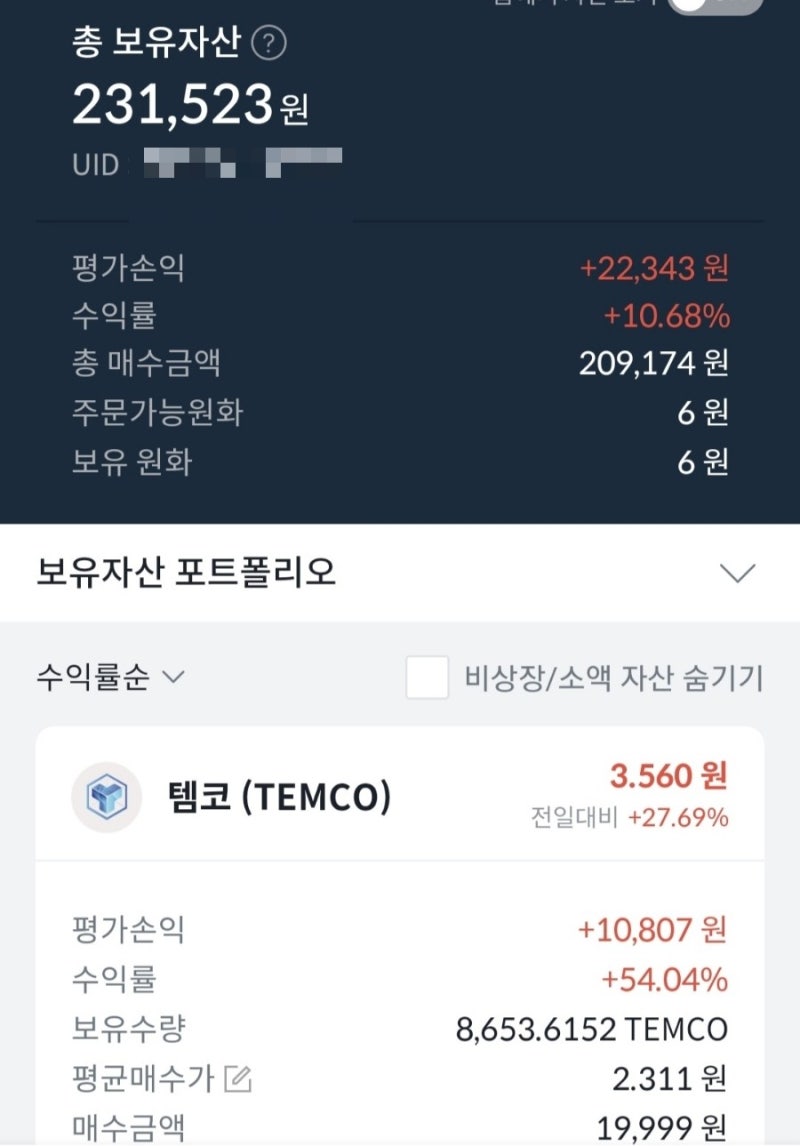Screen dimensions: 800x1146
Task: Click the TEMCO price of 3.560 원
Action: tap(667, 777)
